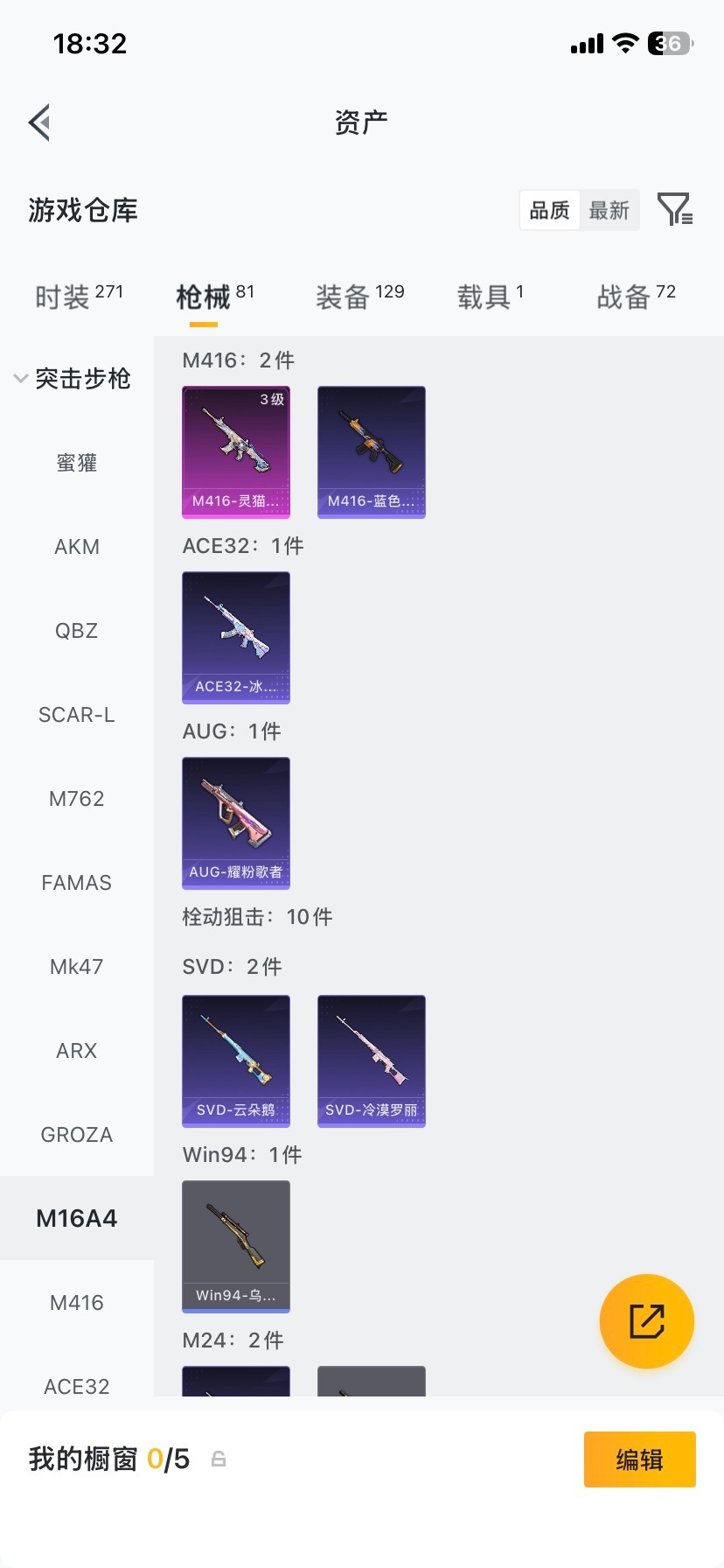This screenshot has height=1568, width=724.
Task: Open the M416-灵猫 skin thumbnail
Action: click(x=235, y=452)
